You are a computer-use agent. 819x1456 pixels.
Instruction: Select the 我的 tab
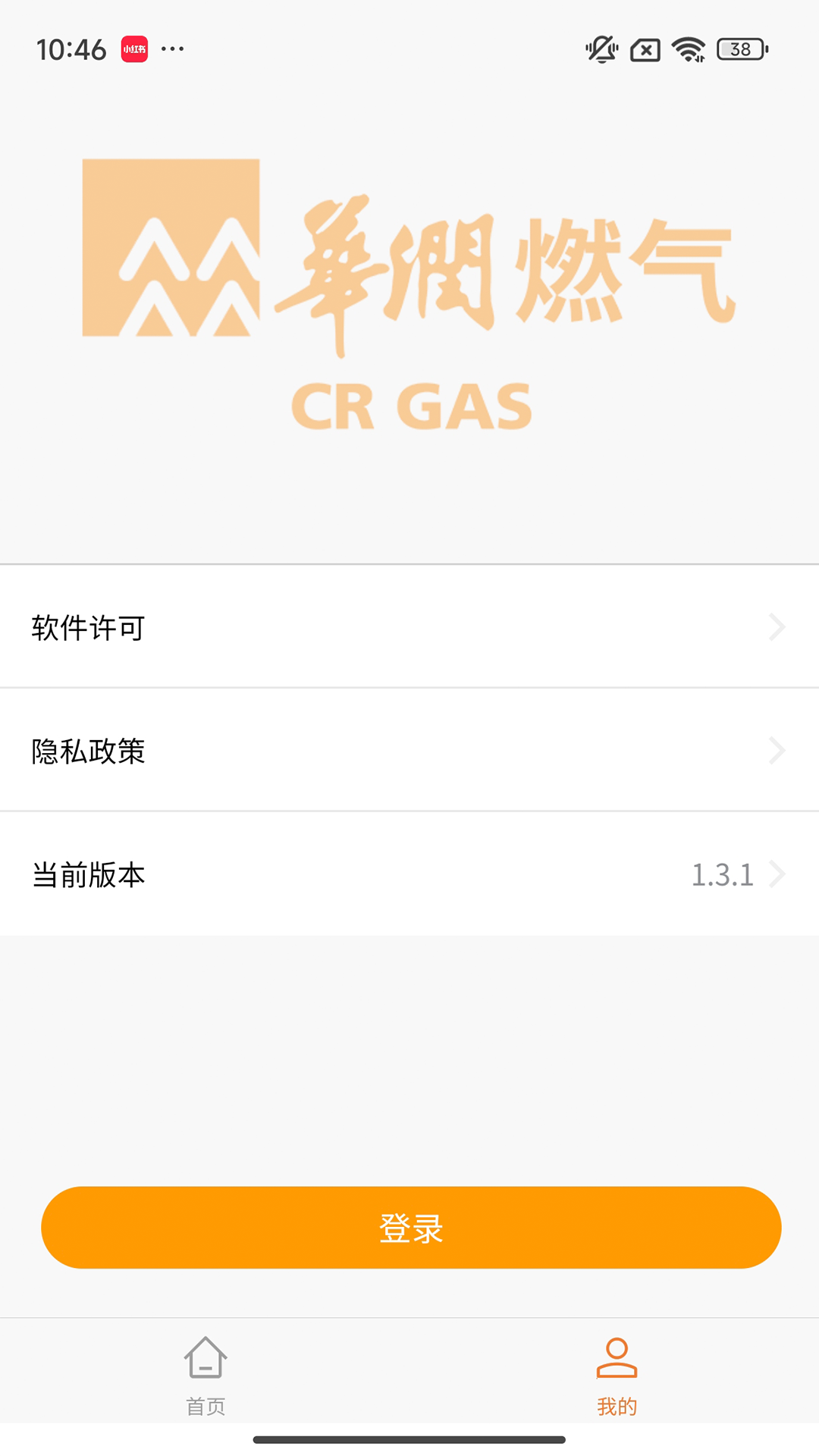(x=617, y=1376)
